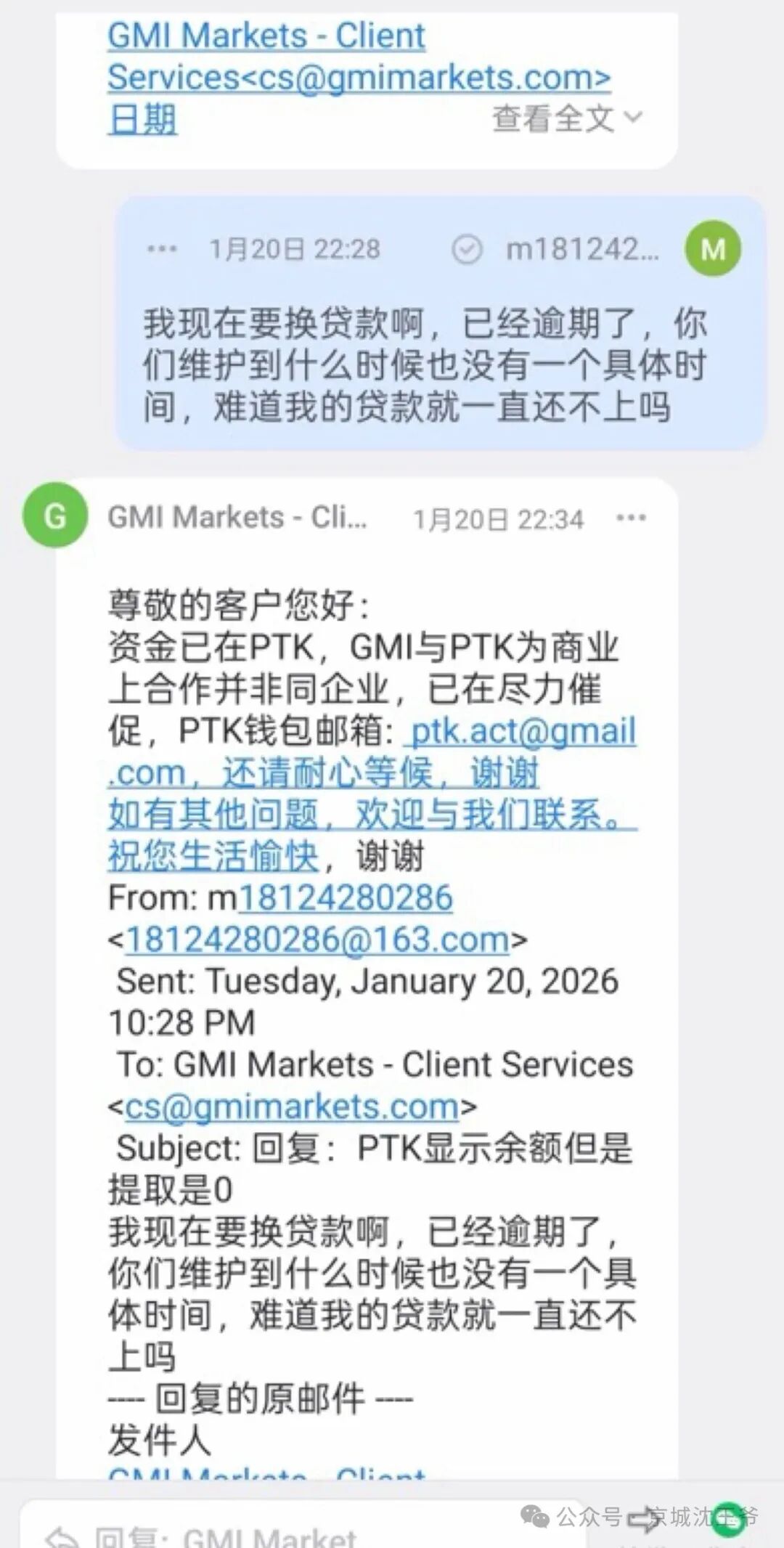Open the GMI Markets sender avatar
Viewport: 784px width, 1548px height.
(x=55, y=516)
